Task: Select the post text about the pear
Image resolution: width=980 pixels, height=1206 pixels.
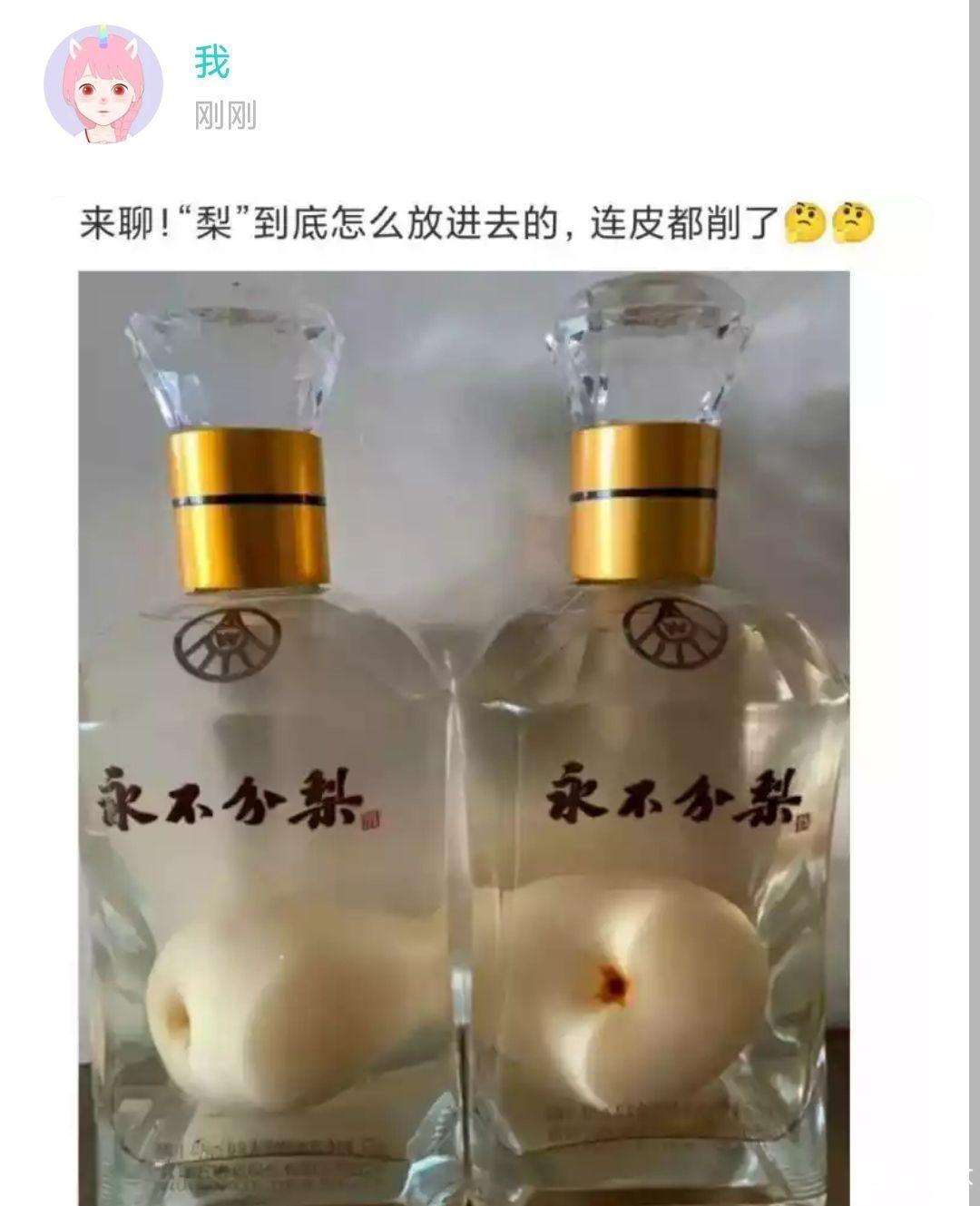Action: (472, 221)
